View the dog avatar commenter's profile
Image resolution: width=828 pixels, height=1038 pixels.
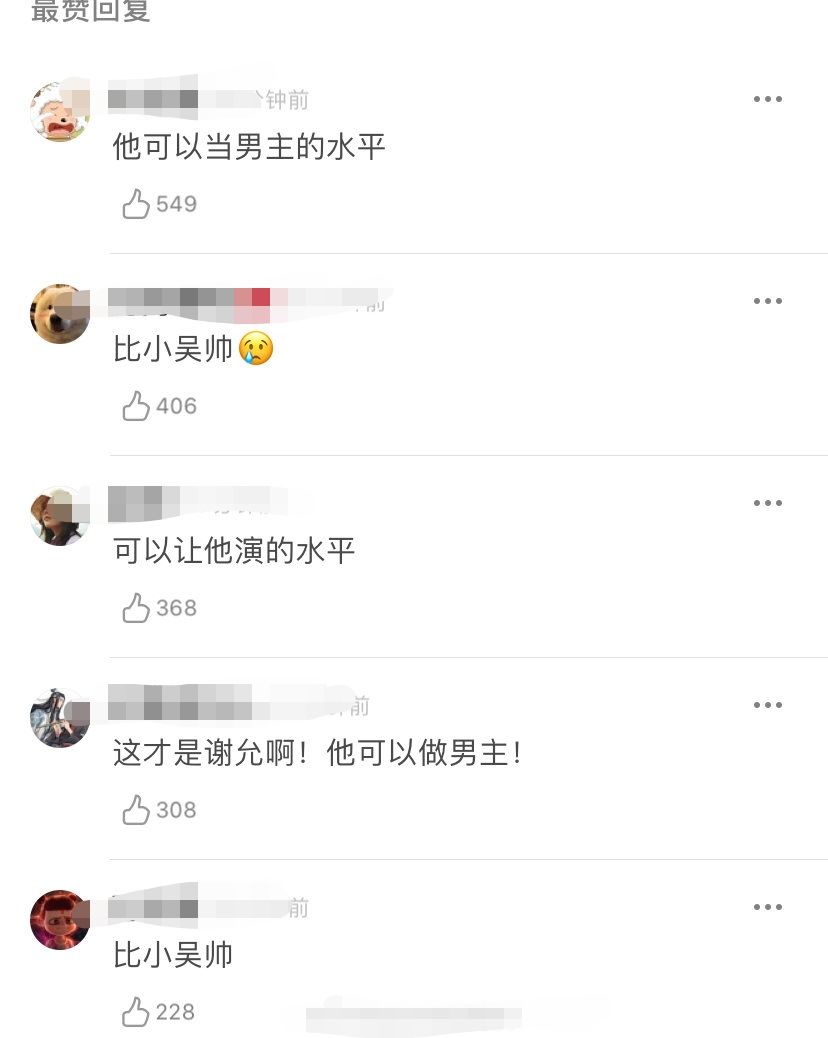coord(60,314)
